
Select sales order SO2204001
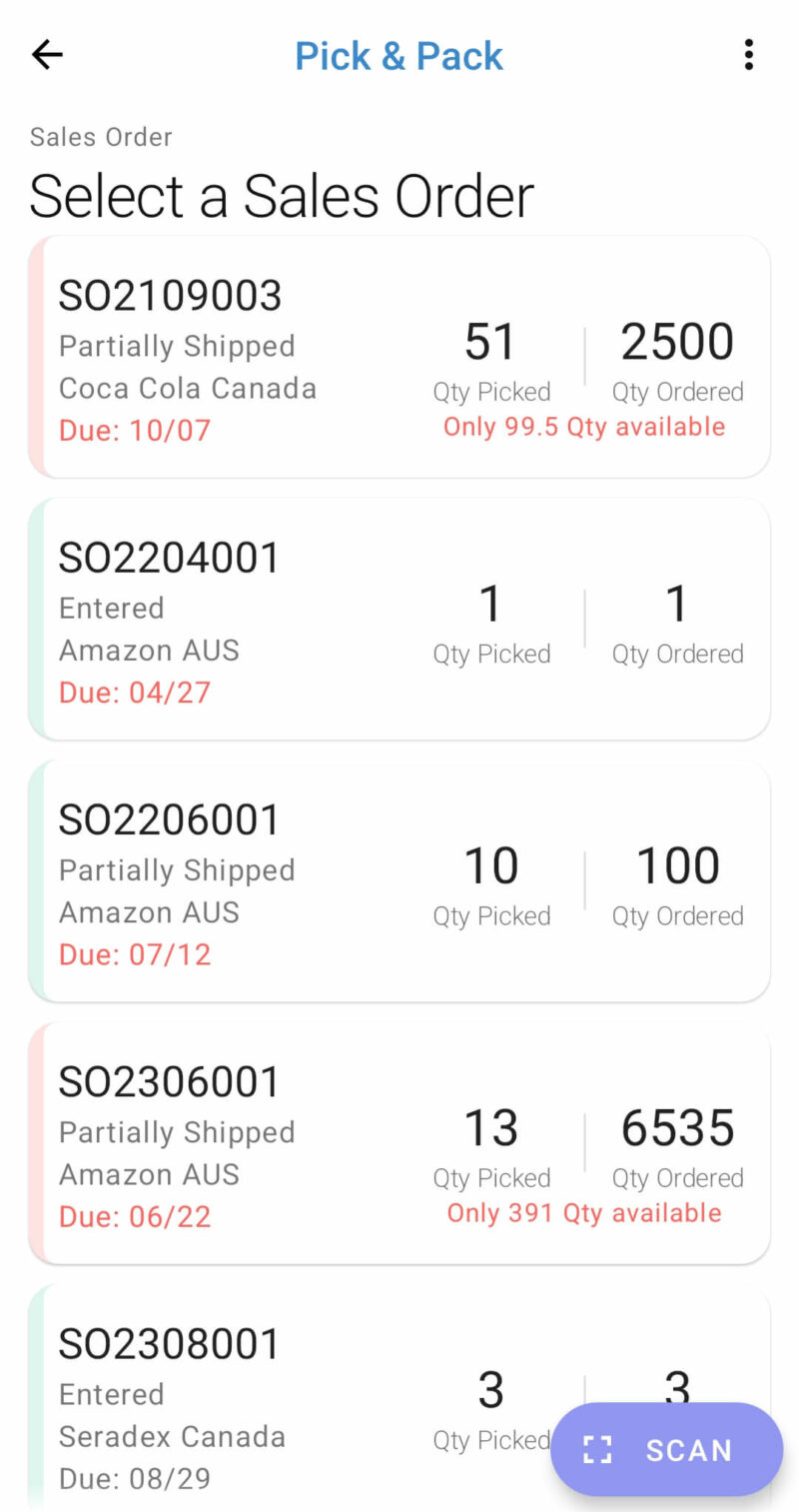(x=399, y=619)
